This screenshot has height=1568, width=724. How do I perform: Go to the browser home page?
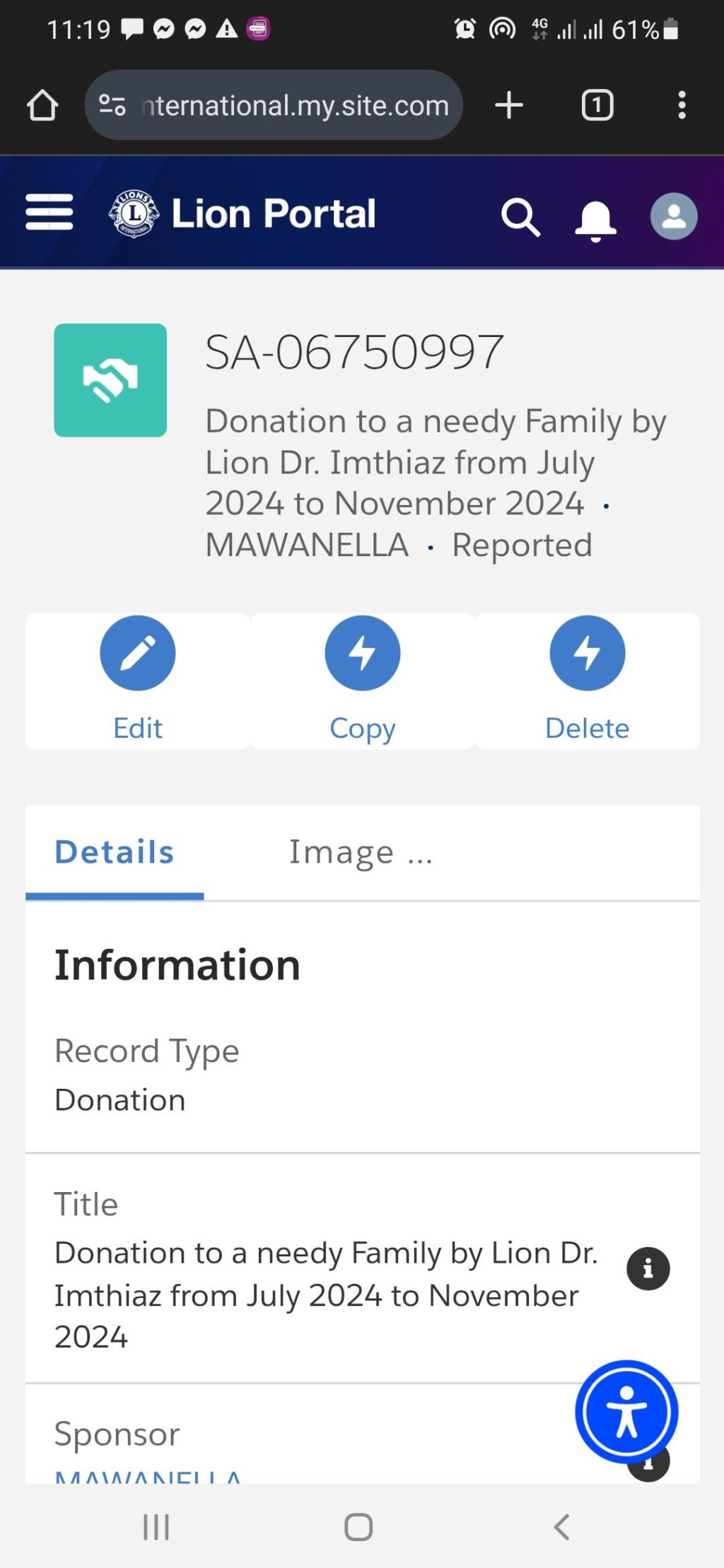point(42,105)
